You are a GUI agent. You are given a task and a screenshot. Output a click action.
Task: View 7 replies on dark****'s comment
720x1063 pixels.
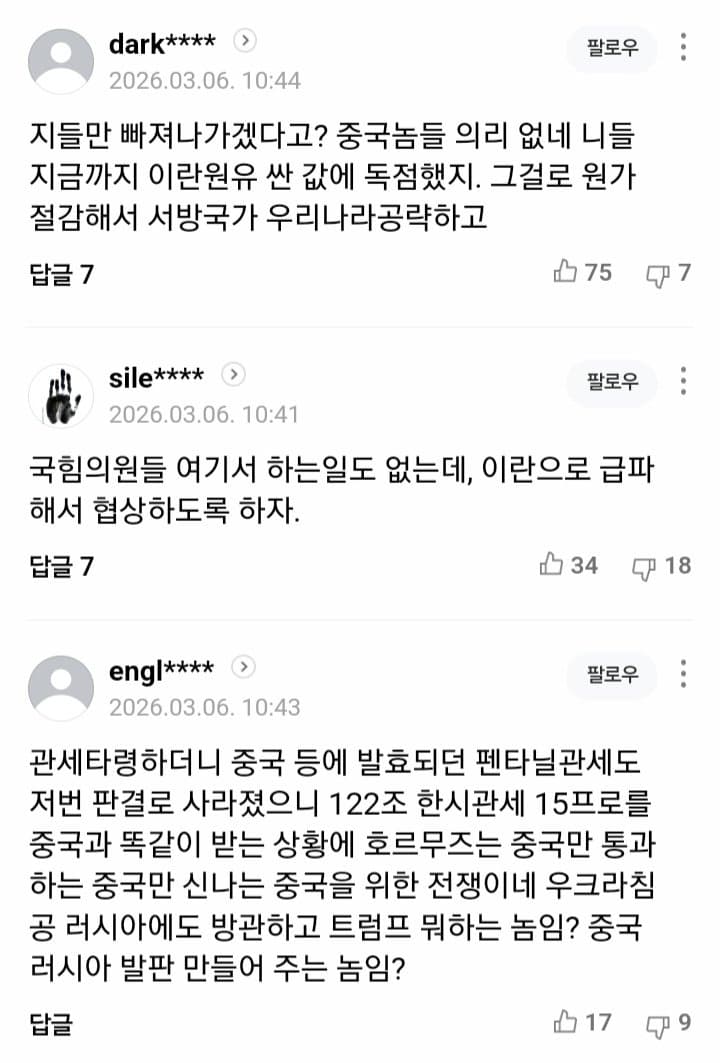click(61, 274)
